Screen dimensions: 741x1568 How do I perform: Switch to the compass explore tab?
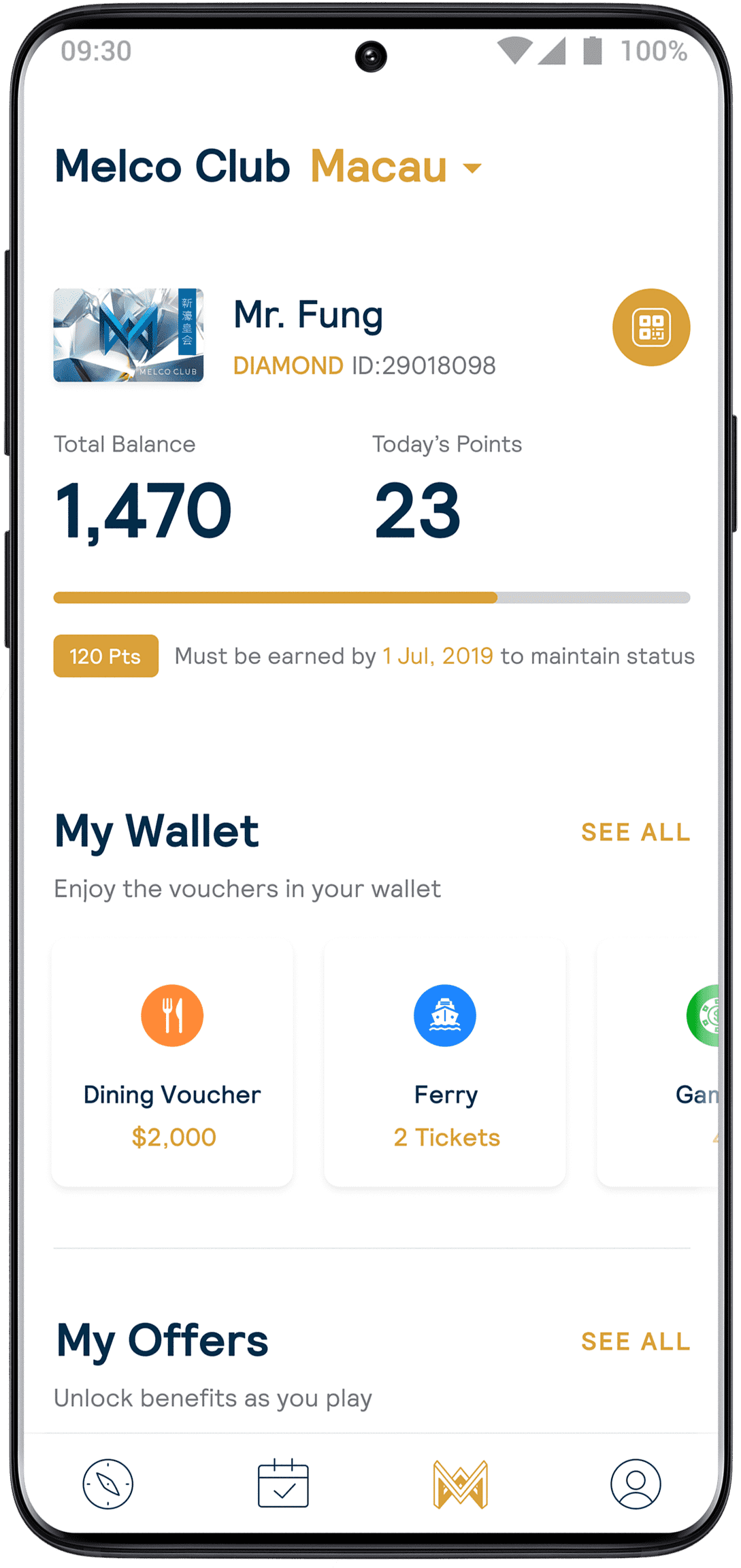(x=108, y=1484)
